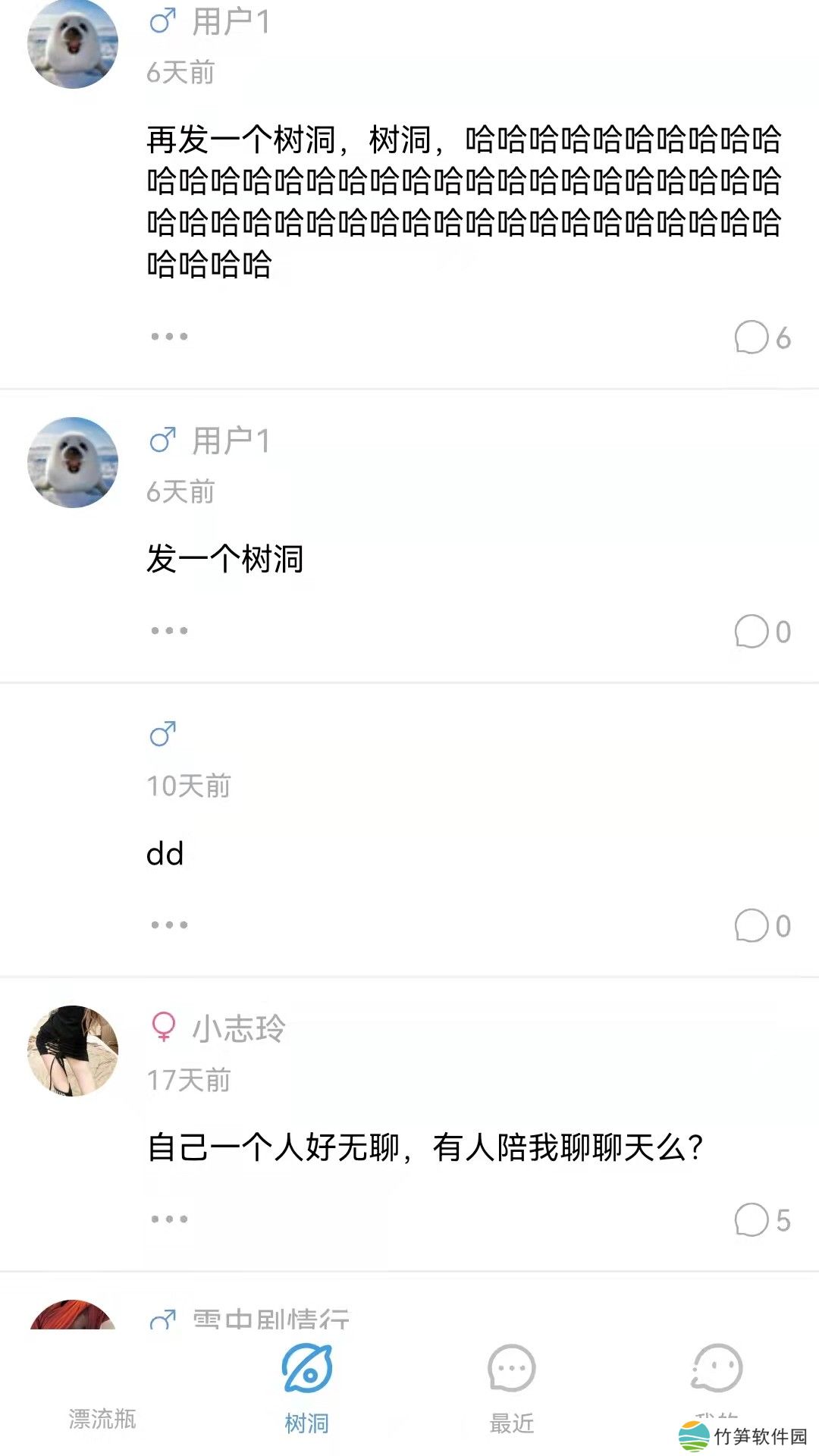Open the more options on the dd post

(x=168, y=924)
